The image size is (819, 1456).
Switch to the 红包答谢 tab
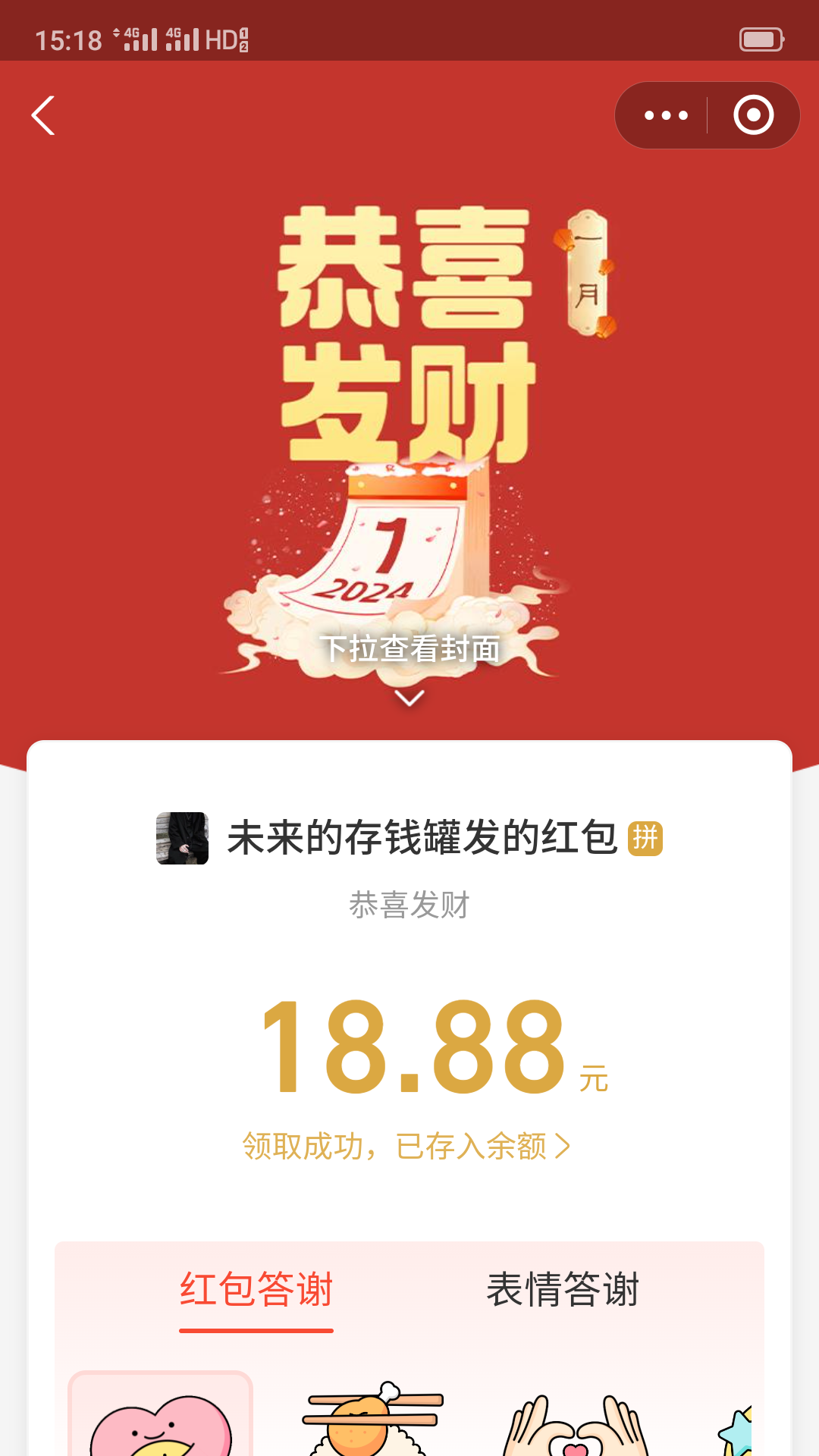pyautogui.click(x=256, y=1289)
